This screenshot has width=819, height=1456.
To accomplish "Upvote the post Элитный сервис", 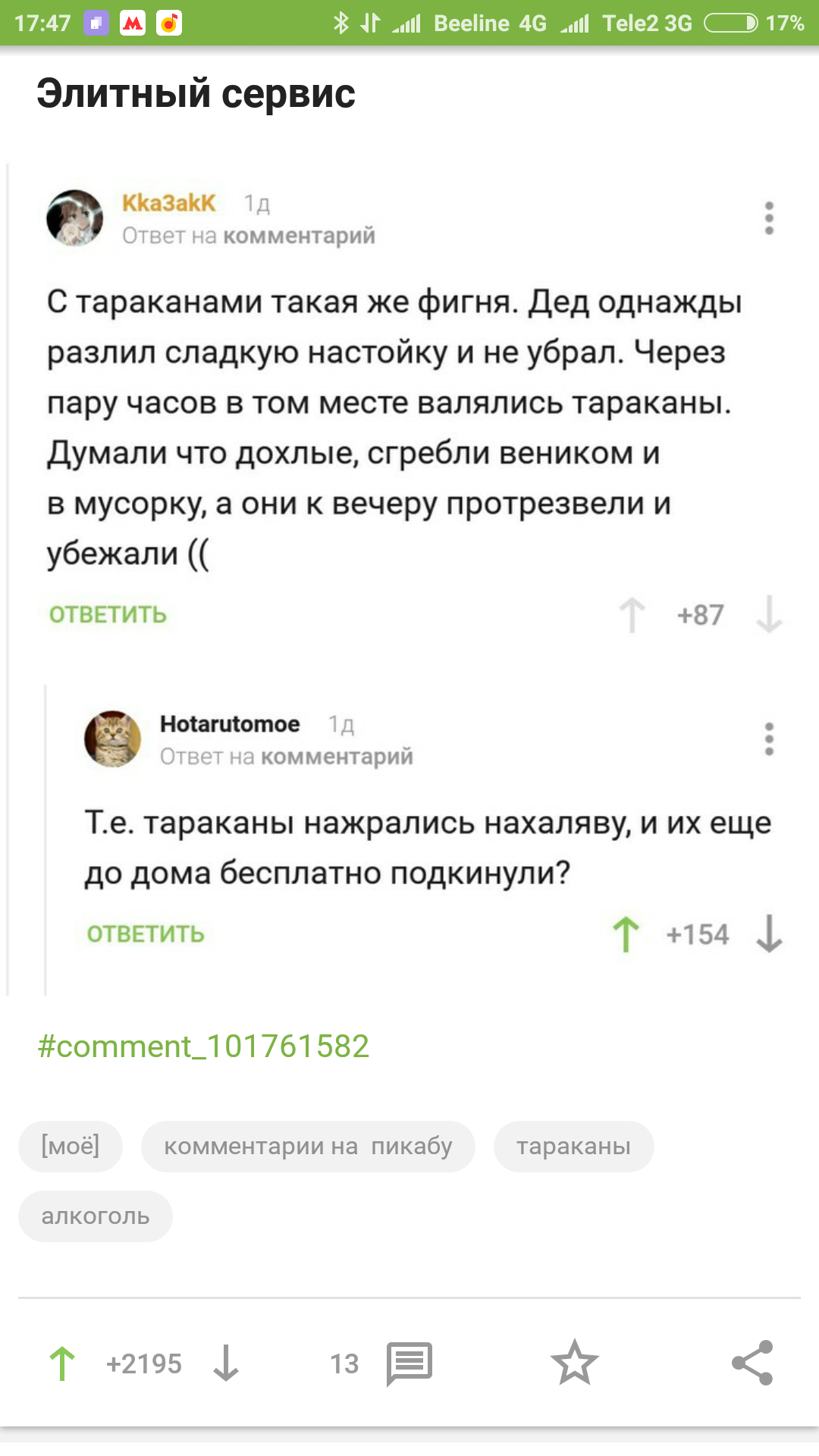I will (62, 1363).
